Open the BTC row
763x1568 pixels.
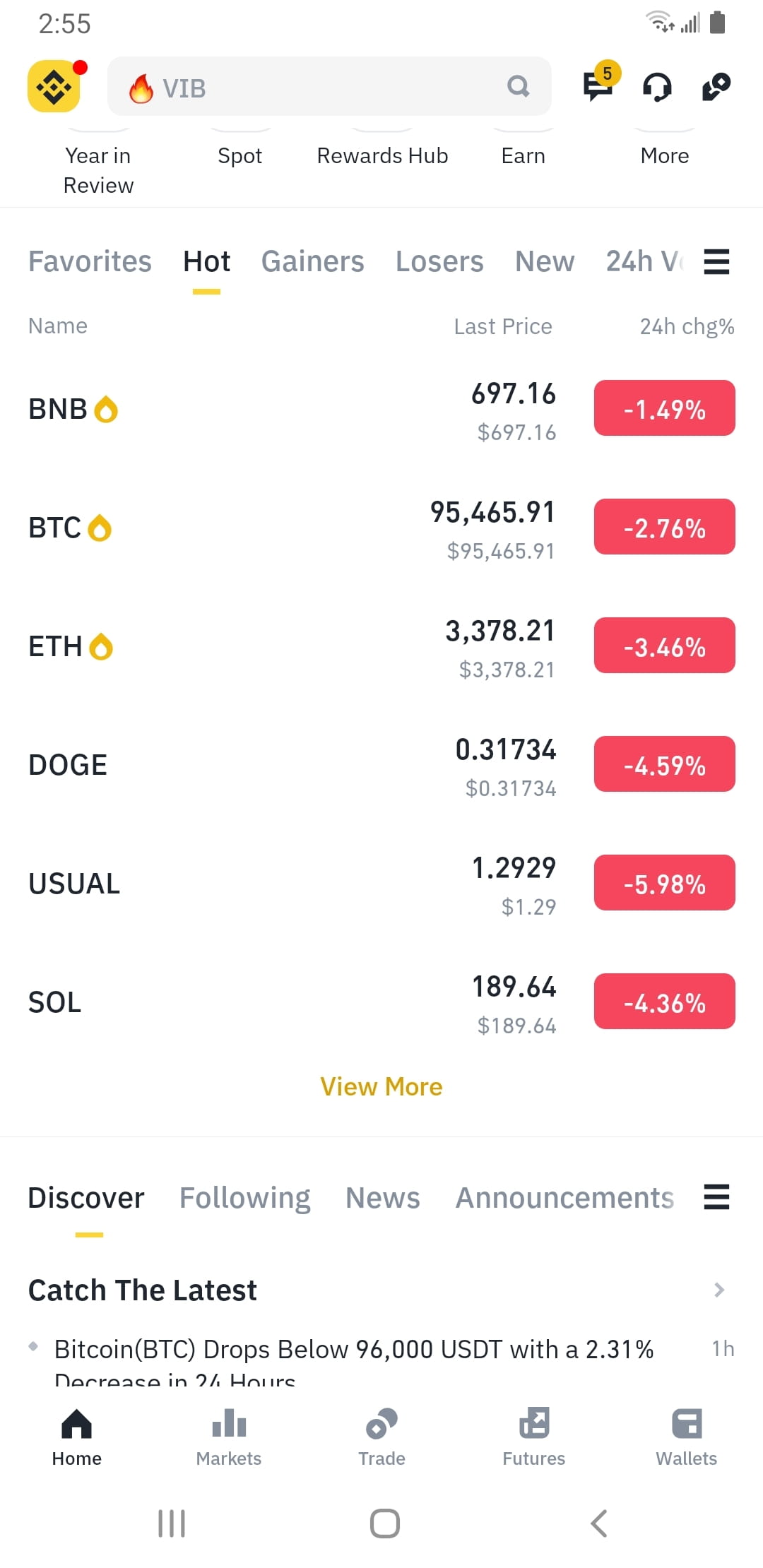[381, 528]
